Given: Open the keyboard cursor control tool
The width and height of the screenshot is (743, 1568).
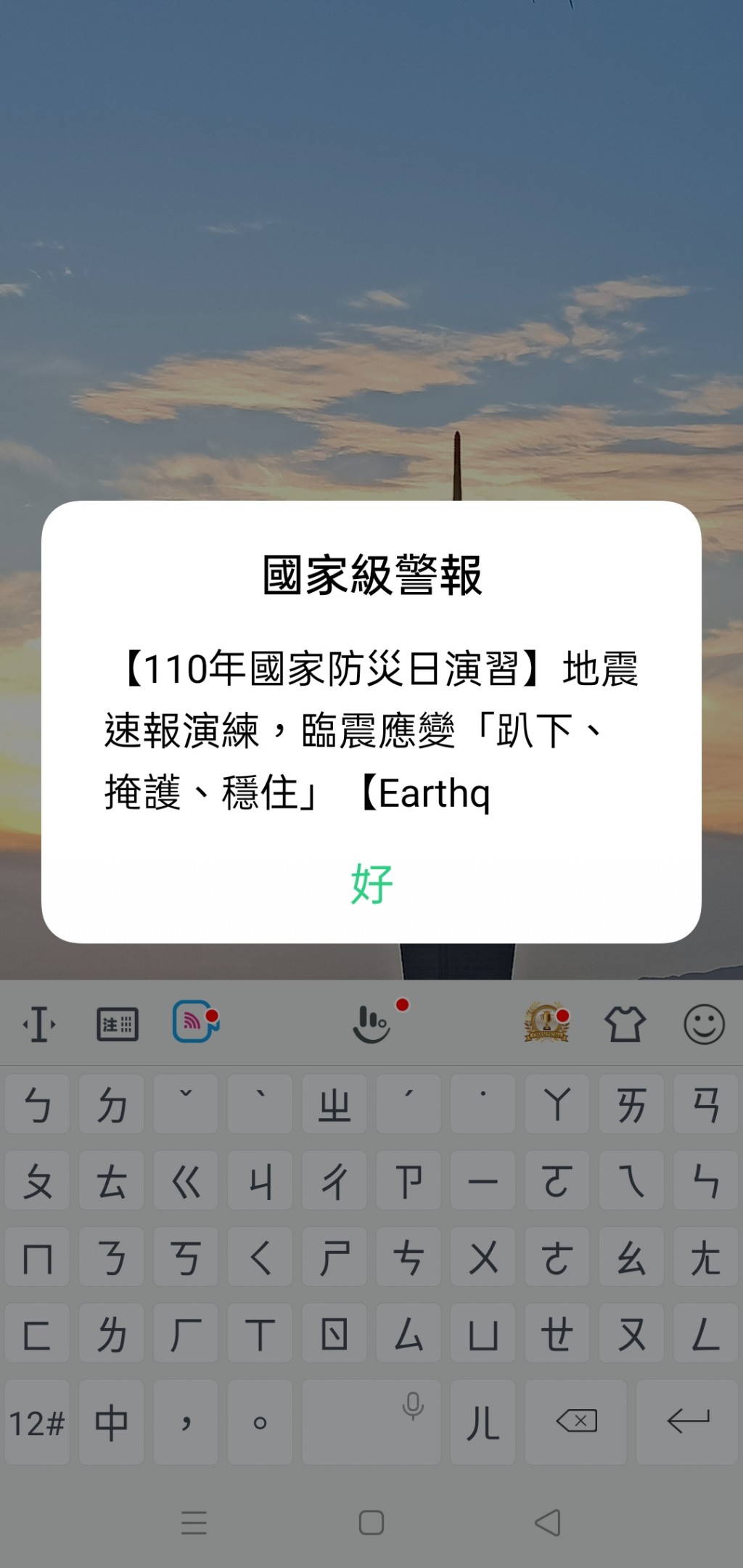Looking at the screenshot, I should pyautogui.click(x=39, y=1025).
